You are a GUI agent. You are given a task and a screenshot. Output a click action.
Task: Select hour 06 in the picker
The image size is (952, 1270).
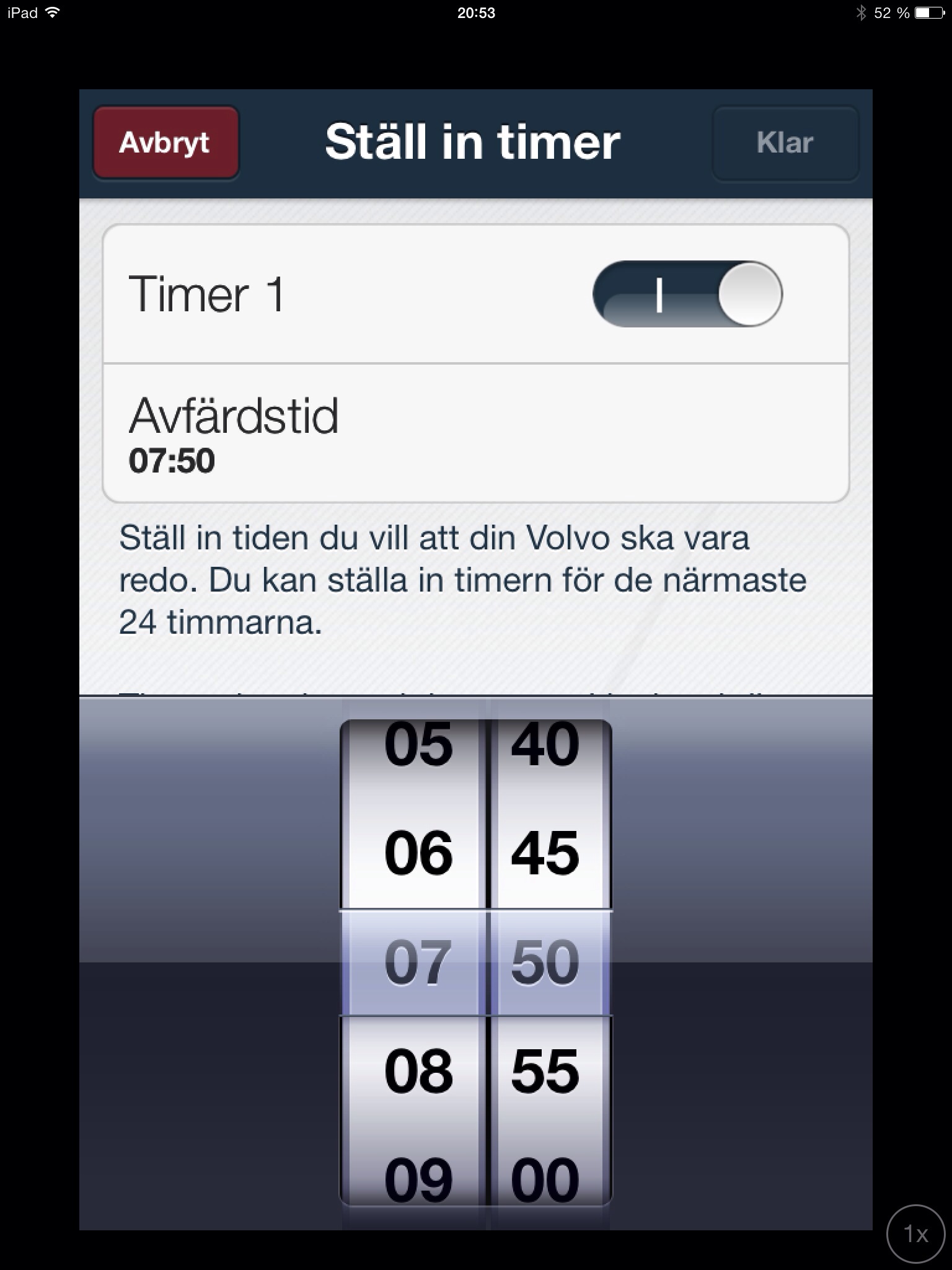[418, 854]
